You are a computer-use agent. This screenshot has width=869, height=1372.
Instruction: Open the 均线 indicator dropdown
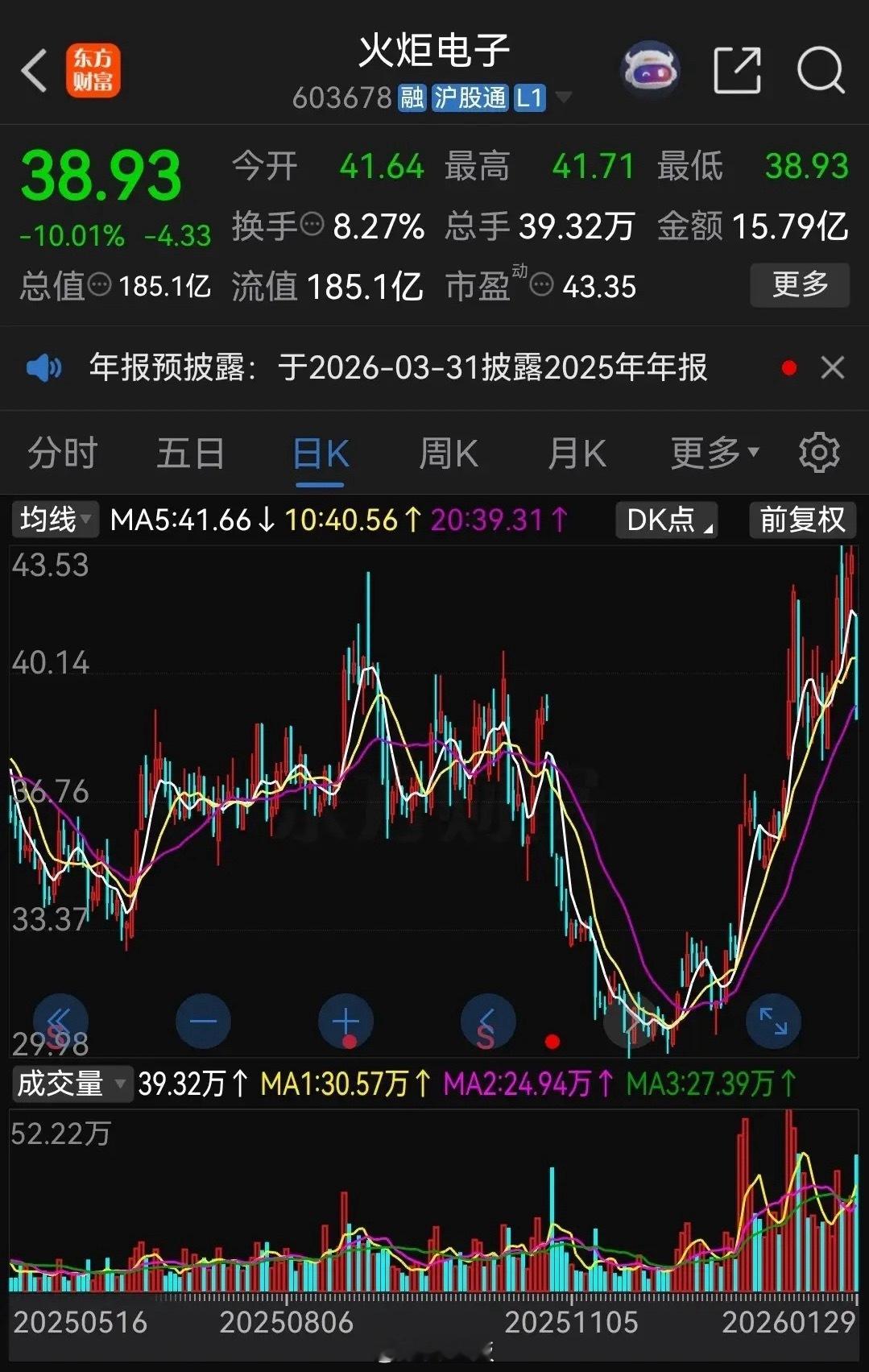tap(53, 520)
